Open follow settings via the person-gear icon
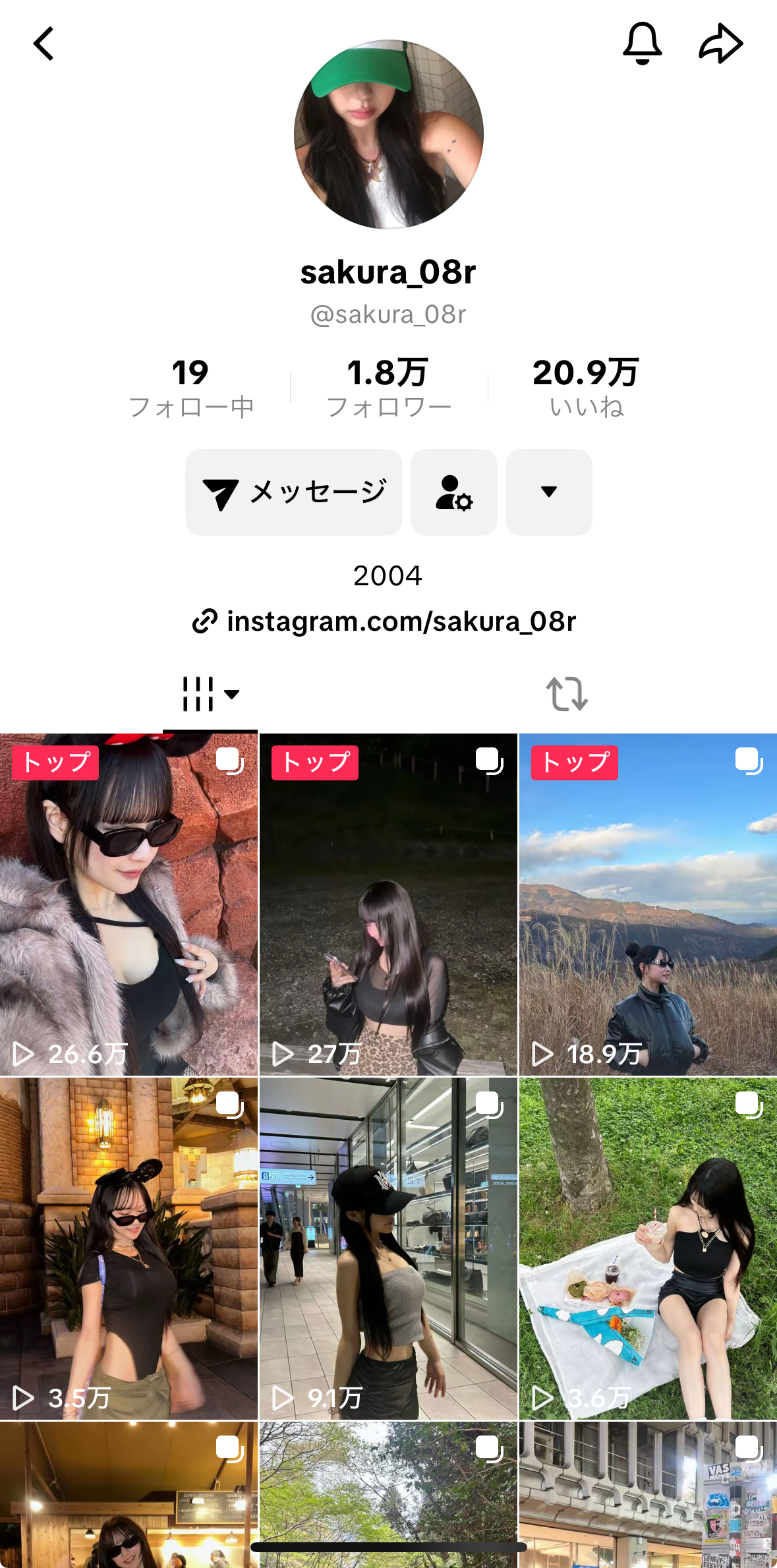The width and height of the screenshot is (777, 1568). tap(453, 492)
